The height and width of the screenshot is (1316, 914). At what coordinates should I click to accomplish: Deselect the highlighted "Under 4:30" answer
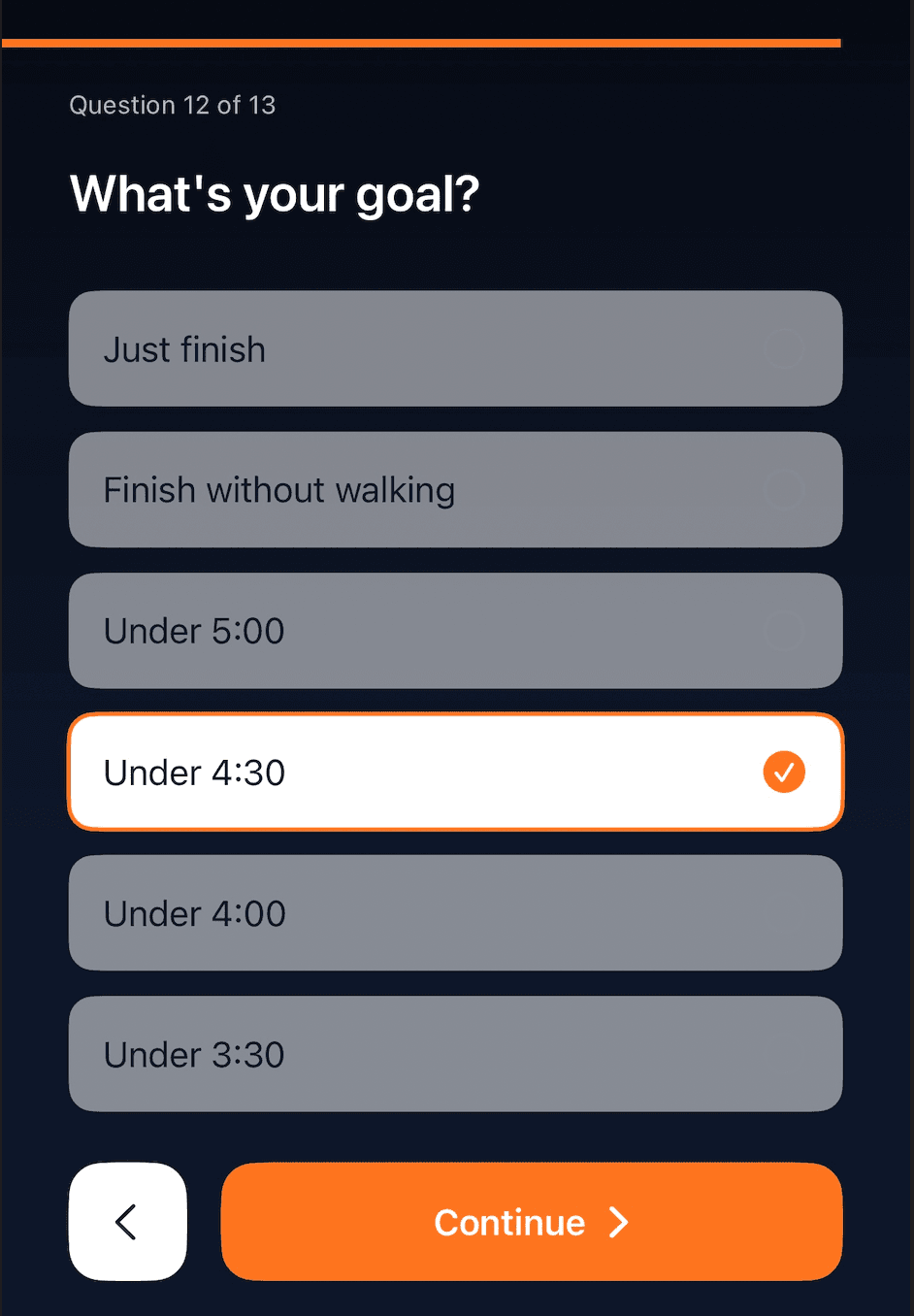[x=456, y=772]
